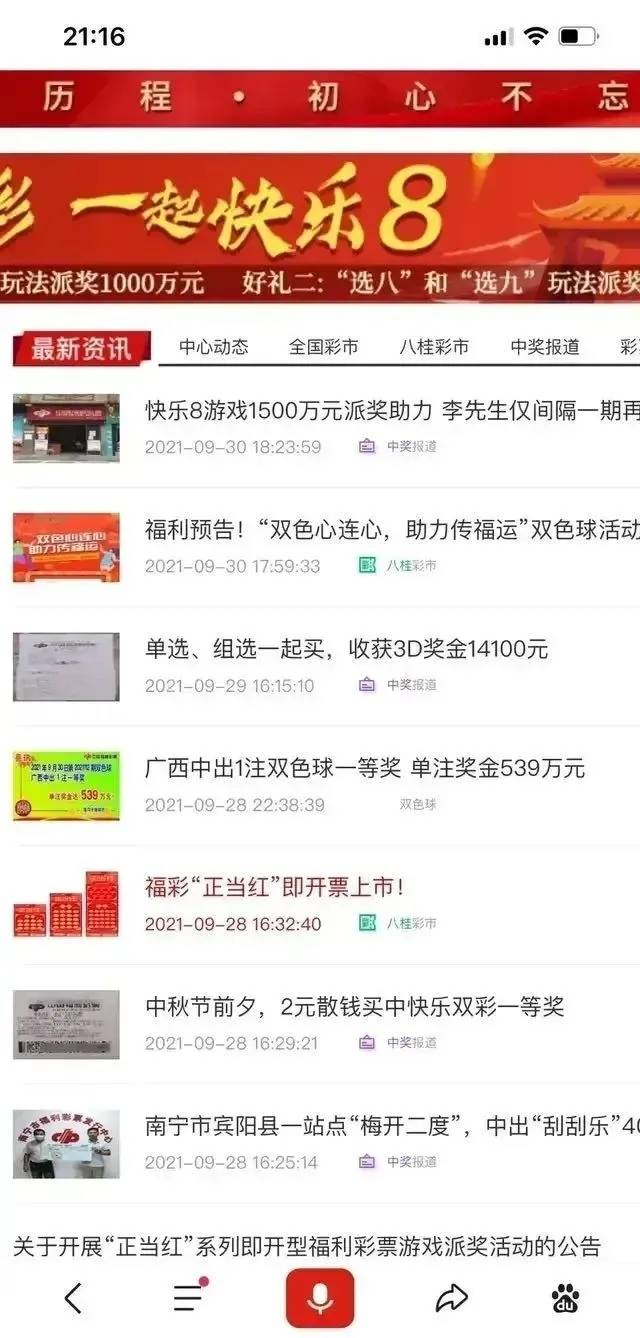Start voice search with microphone button
The height and width of the screenshot is (1338, 640).
pyautogui.click(x=320, y=1298)
